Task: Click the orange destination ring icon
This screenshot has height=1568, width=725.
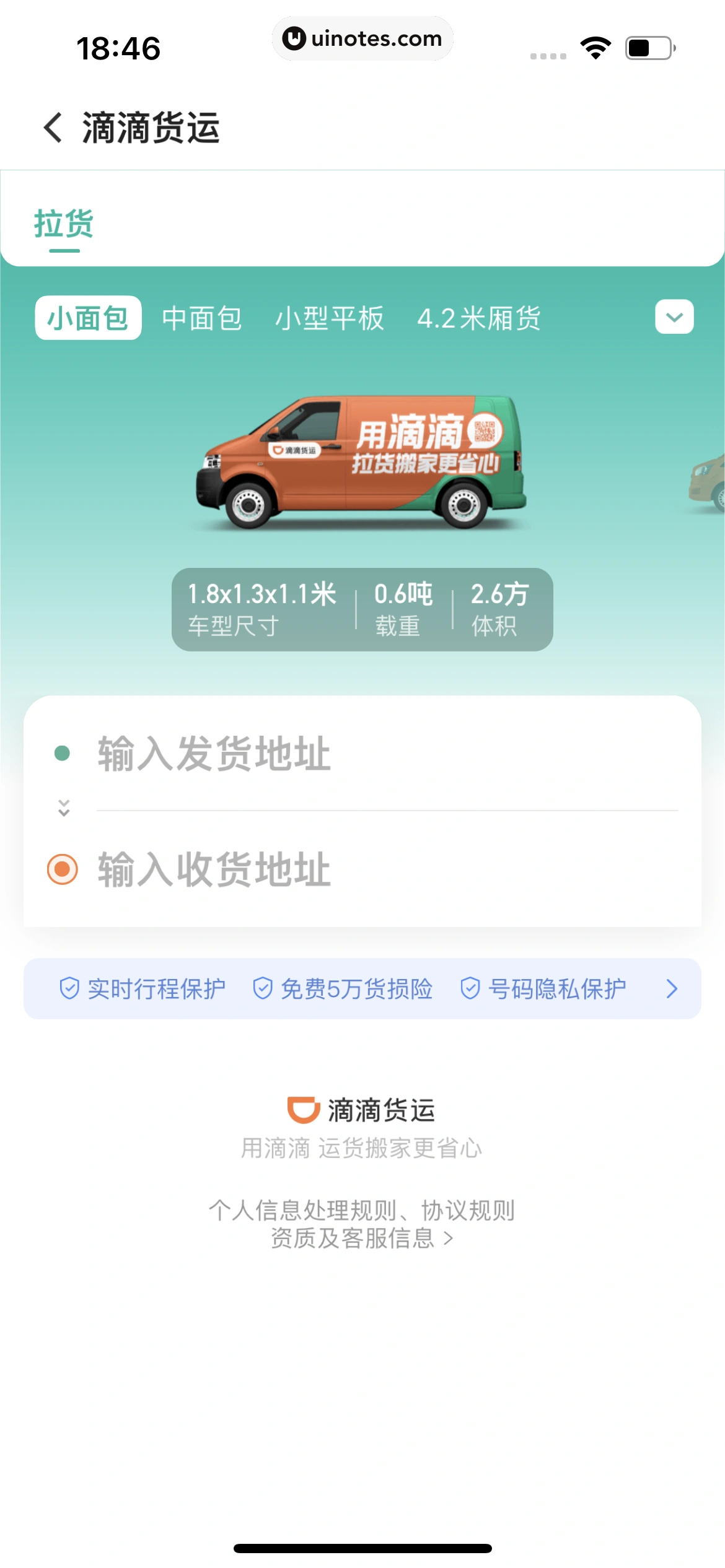Action: [x=62, y=871]
